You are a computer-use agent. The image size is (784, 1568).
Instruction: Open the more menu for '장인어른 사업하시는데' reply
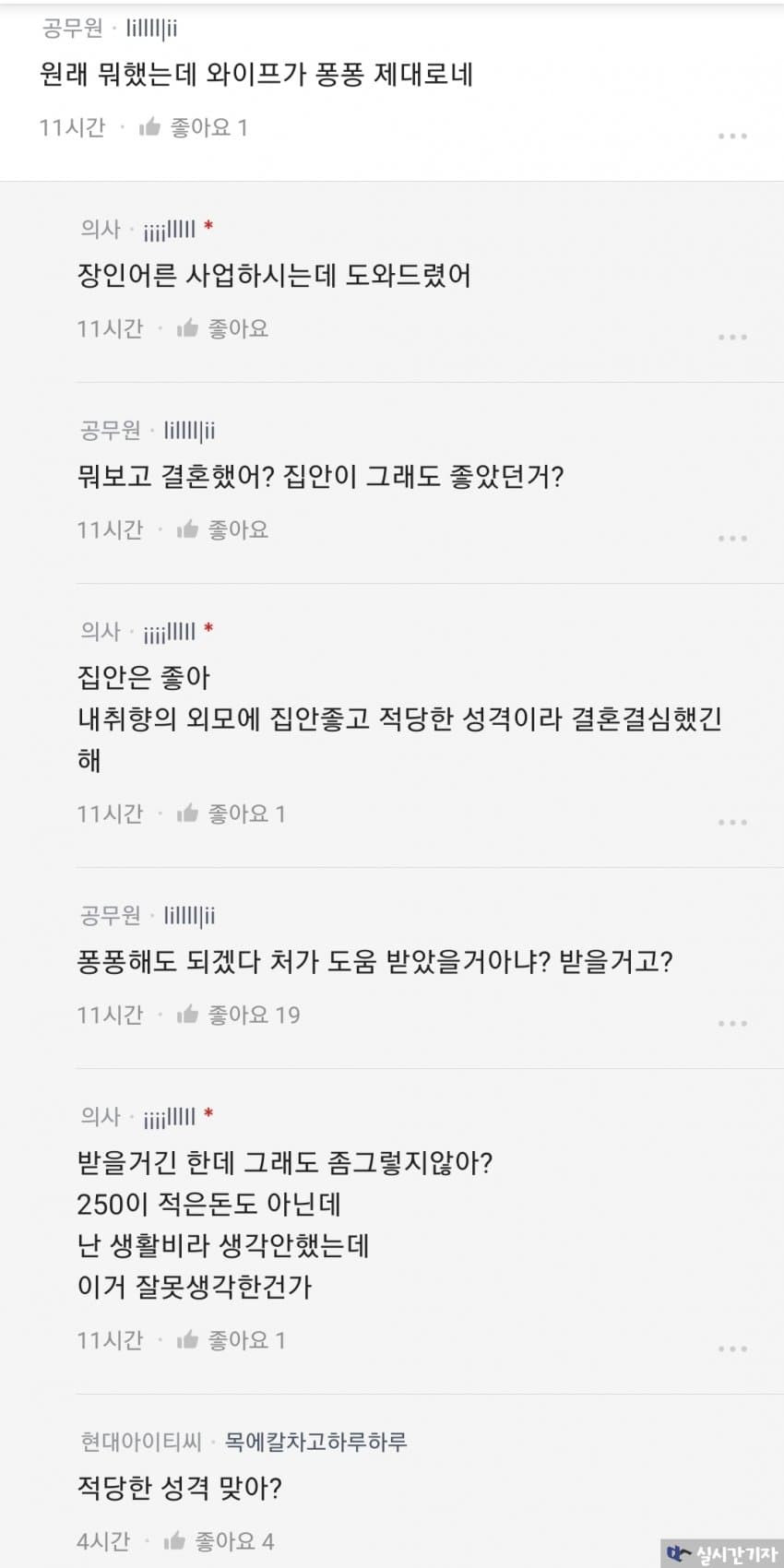[732, 337]
